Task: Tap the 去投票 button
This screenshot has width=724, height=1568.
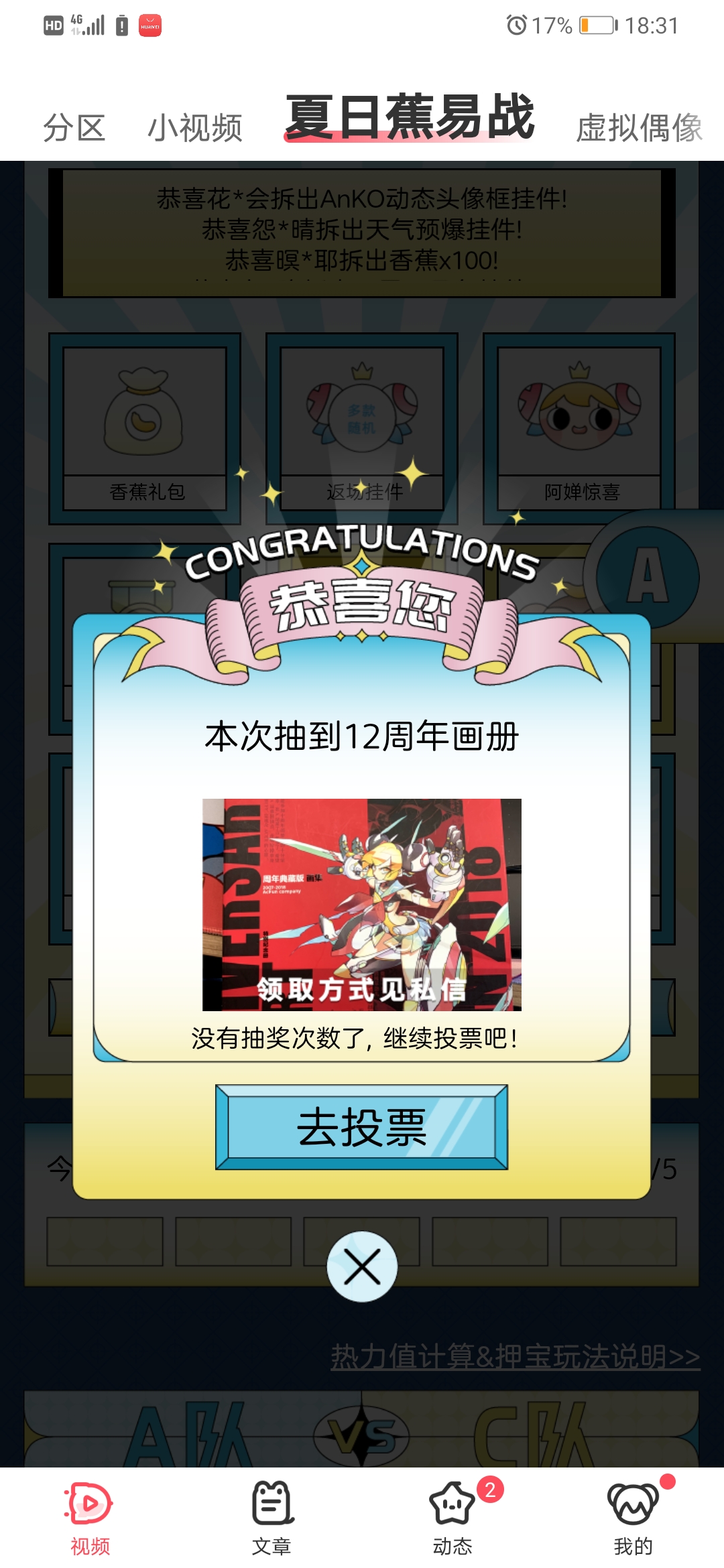Action: click(361, 1127)
